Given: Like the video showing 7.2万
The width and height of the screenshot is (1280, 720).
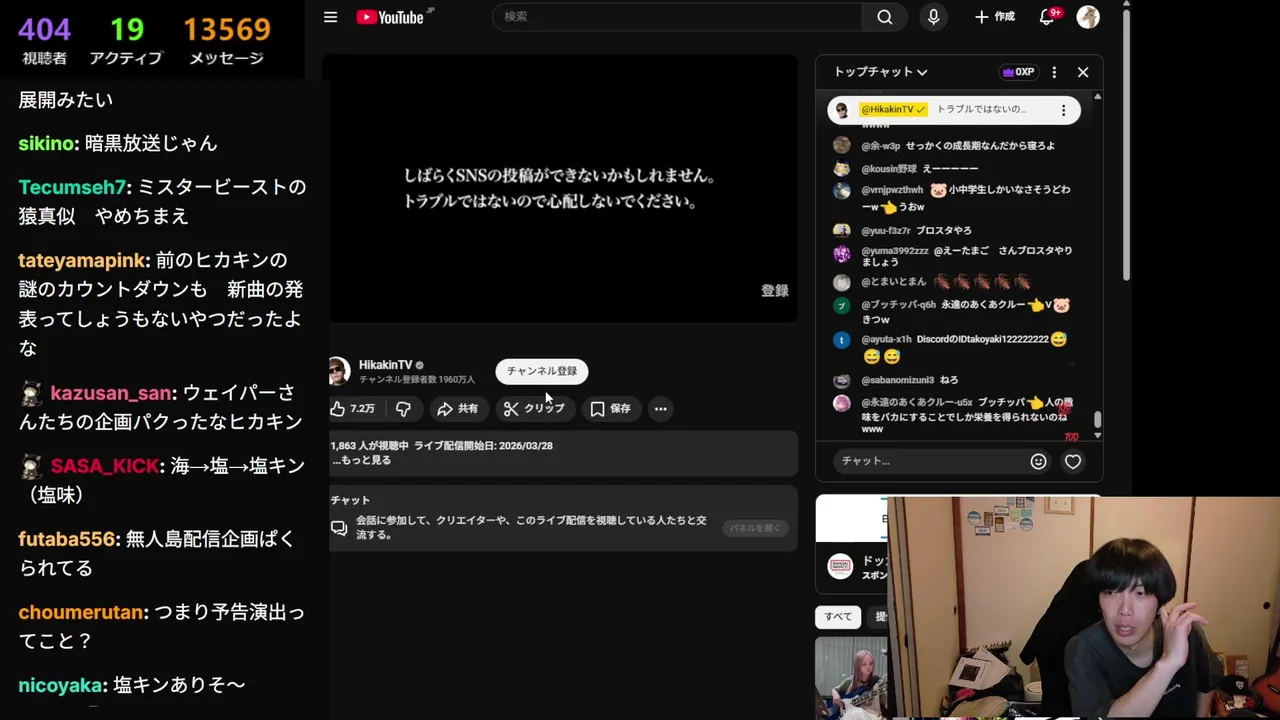Looking at the screenshot, I should pyautogui.click(x=352, y=409).
